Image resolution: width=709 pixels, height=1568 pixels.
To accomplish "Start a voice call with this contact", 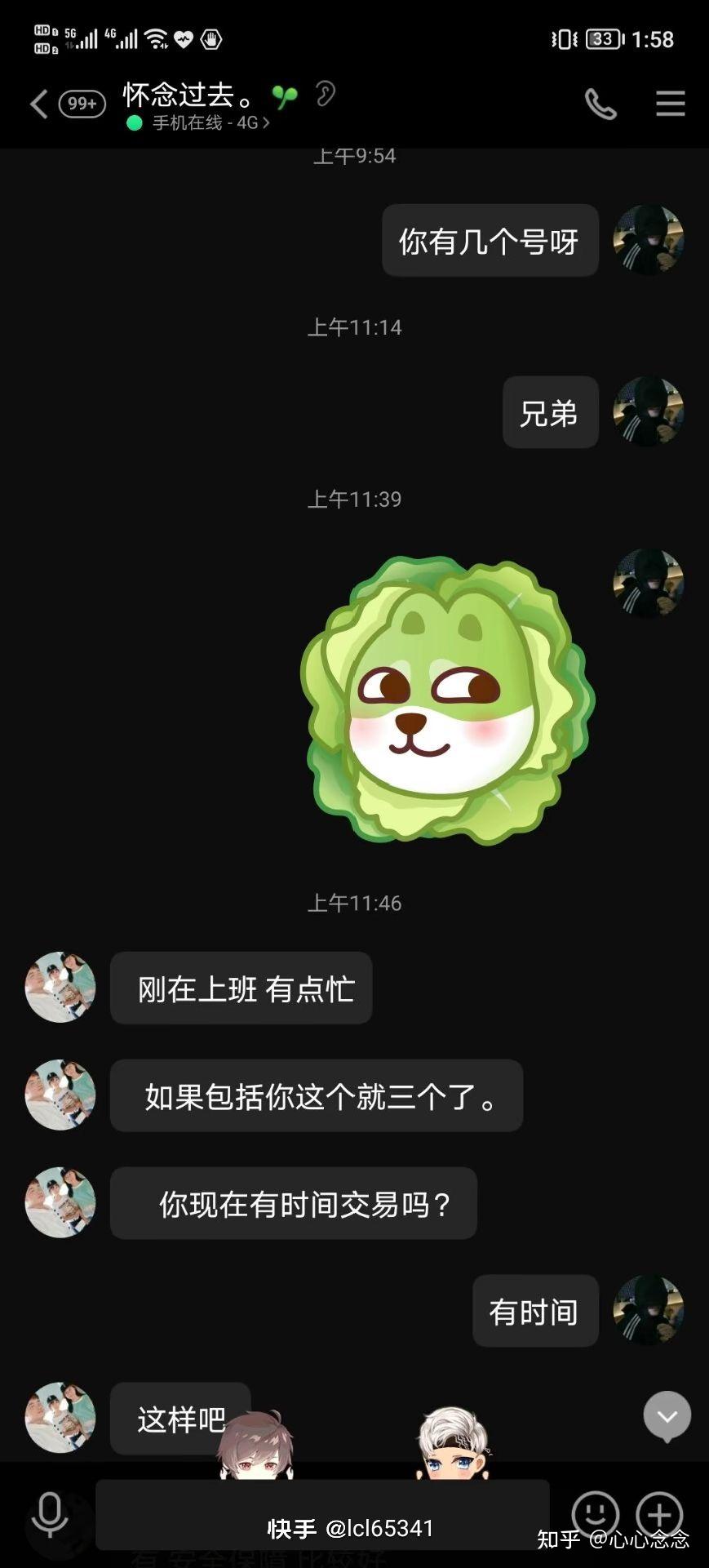I will click(600, 104).
